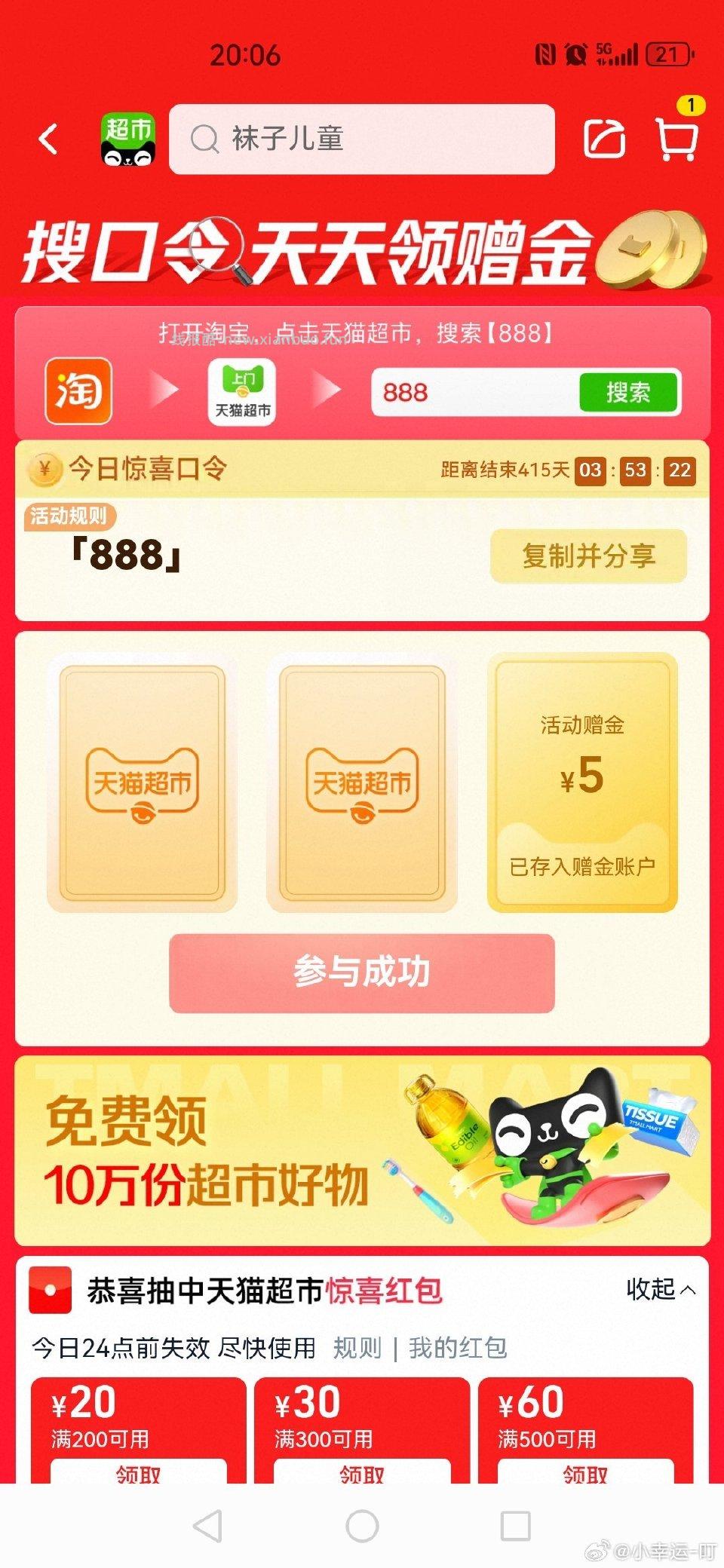This screenshot has width=724, height=1568.
Task: Open the 活动赠金 ¥5 card
Action: [582, 782]
